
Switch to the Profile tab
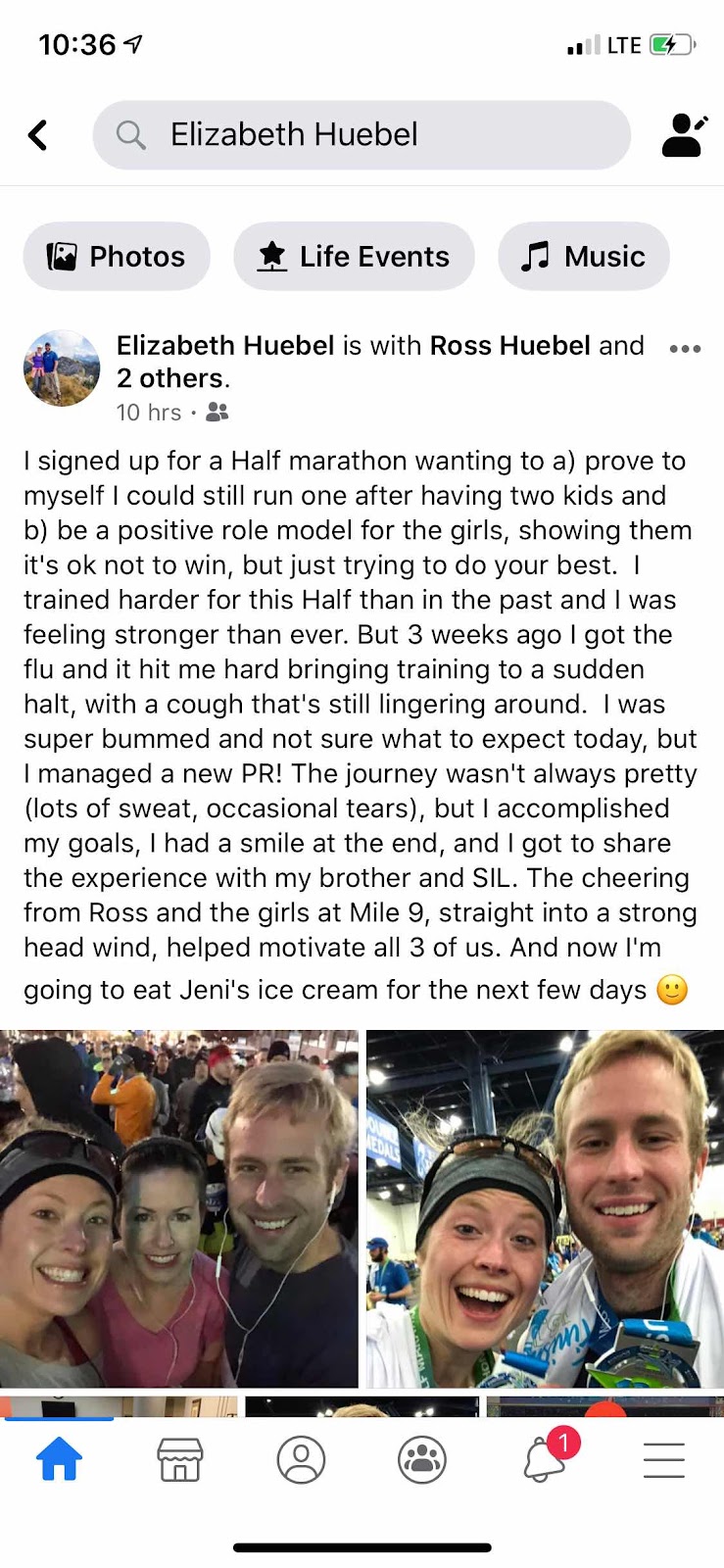[x=301, y=1459]
